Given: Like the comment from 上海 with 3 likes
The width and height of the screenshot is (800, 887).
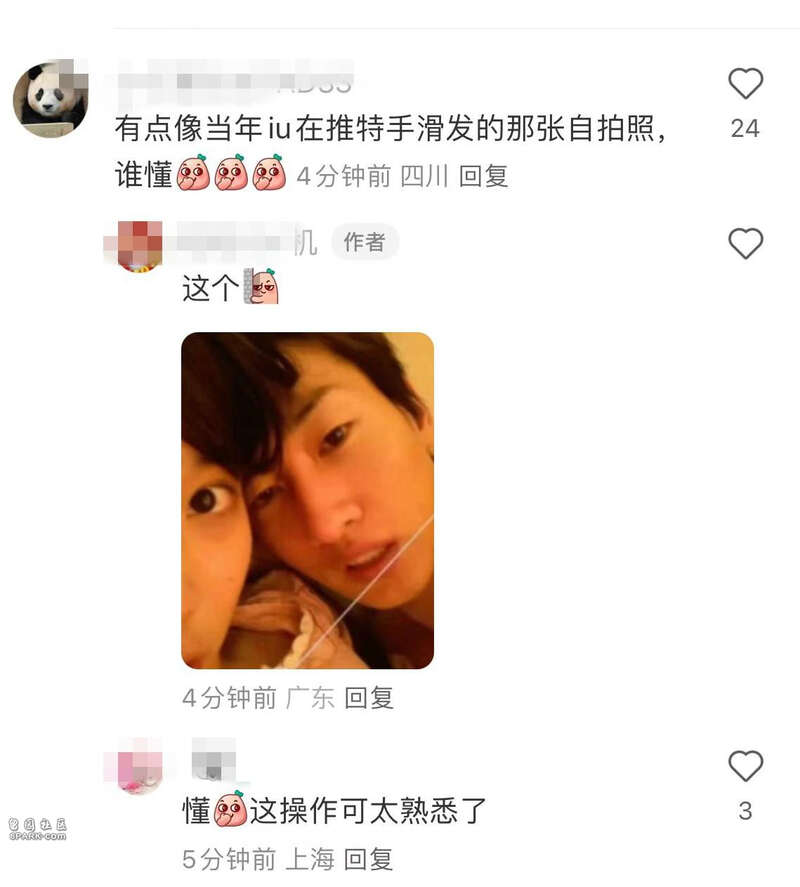Looking at the screenshot, I should coord(745,766).
